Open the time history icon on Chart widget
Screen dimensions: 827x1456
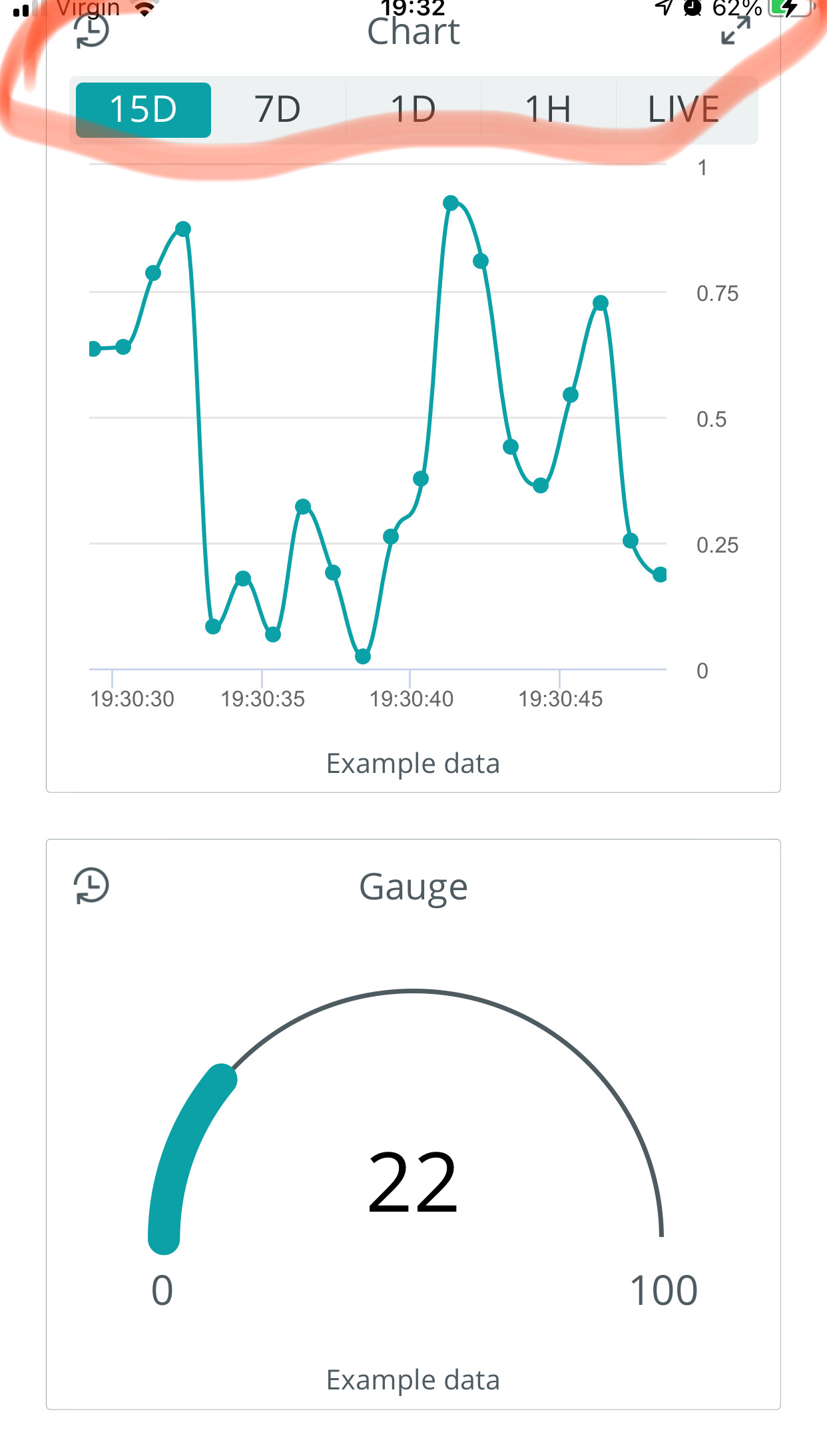(91, 31)
